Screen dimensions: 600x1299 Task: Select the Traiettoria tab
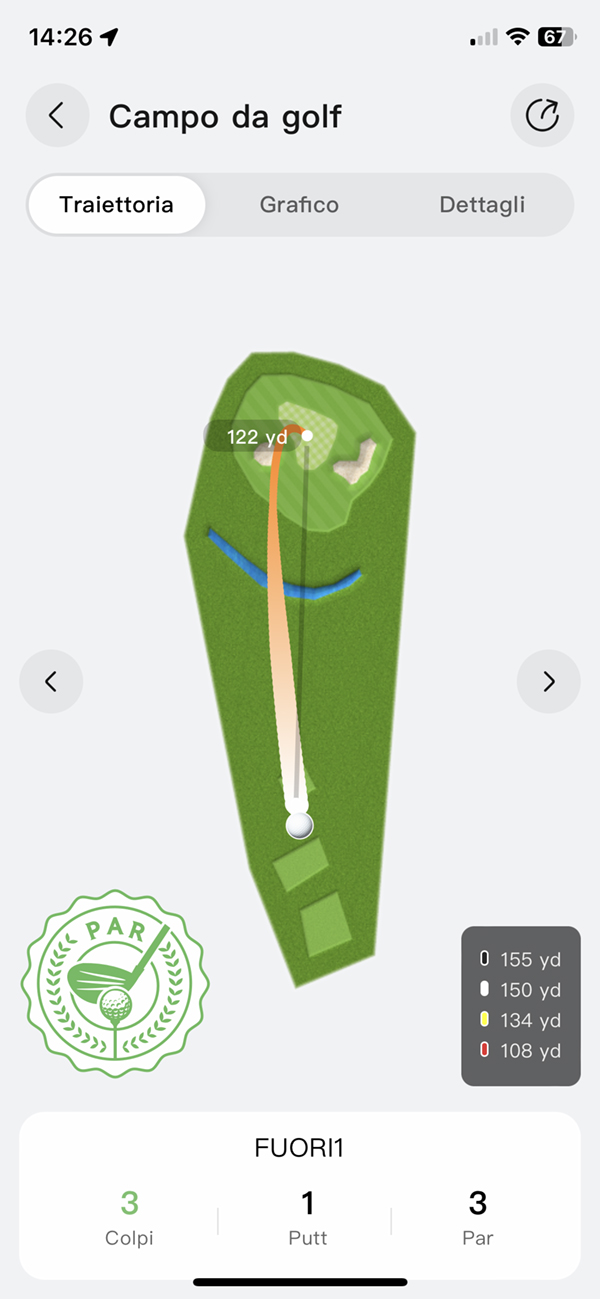point(116,205)
